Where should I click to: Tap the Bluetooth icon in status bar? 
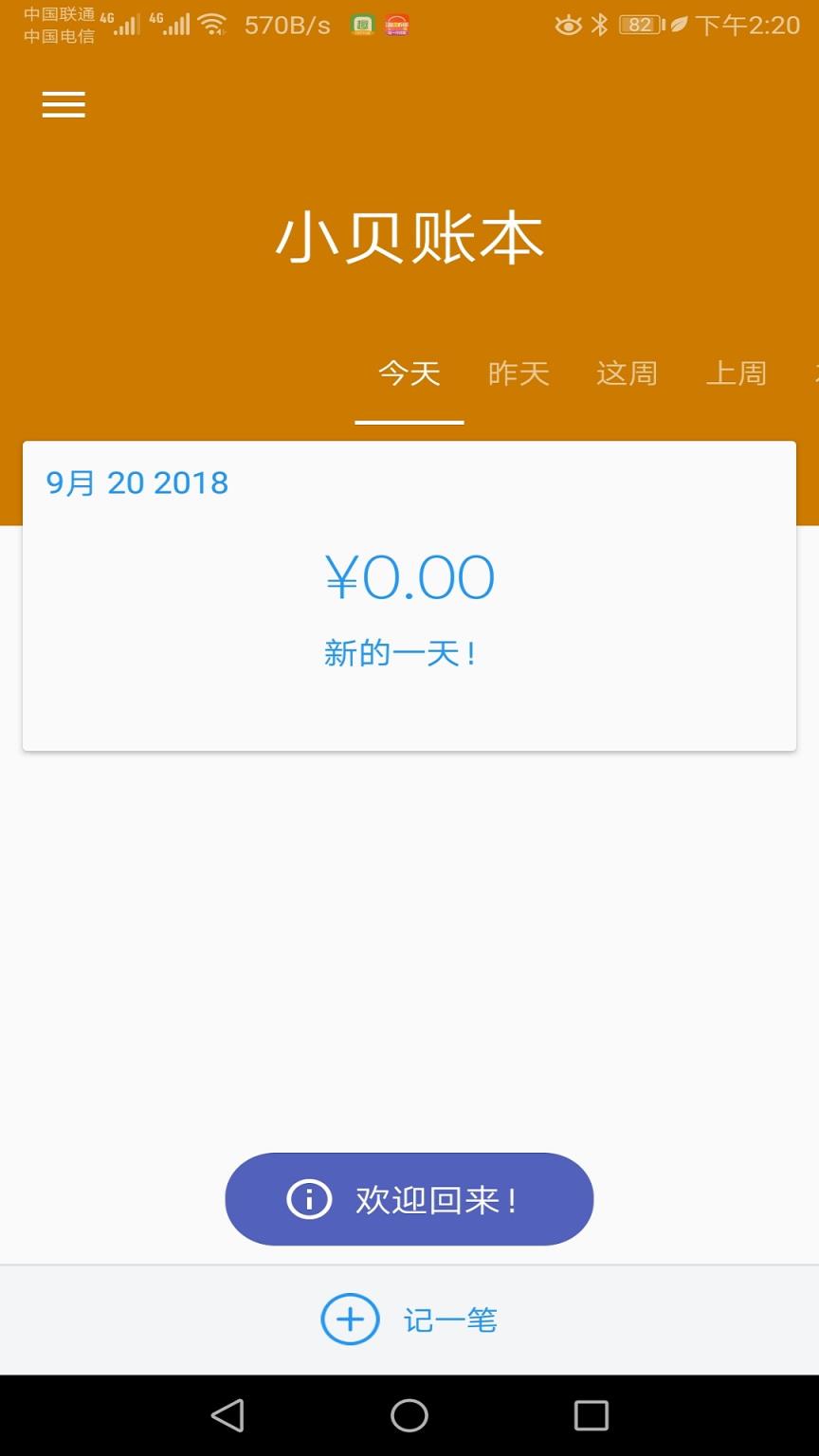pyautogui.click(x=600, y=25)
